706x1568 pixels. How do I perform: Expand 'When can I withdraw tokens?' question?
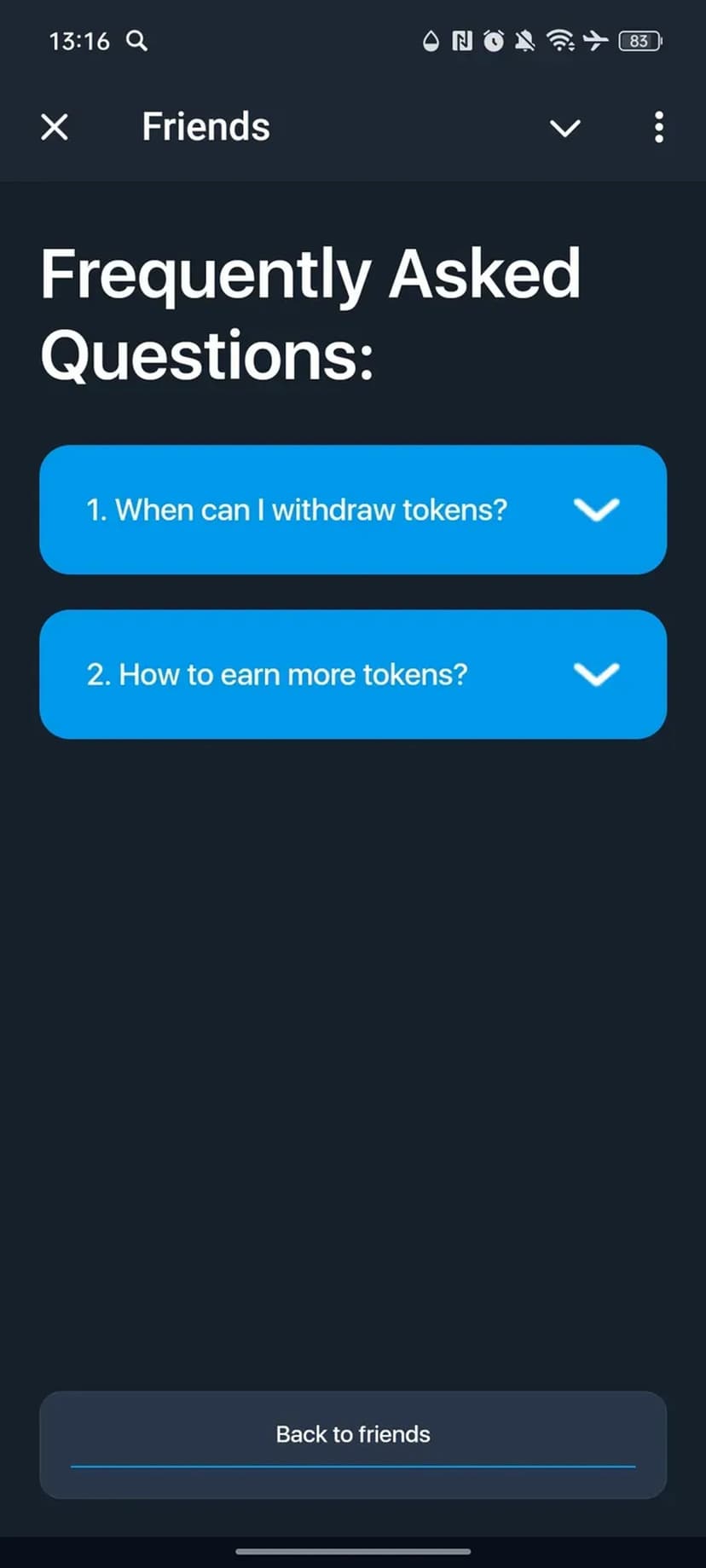coord(353,510)
